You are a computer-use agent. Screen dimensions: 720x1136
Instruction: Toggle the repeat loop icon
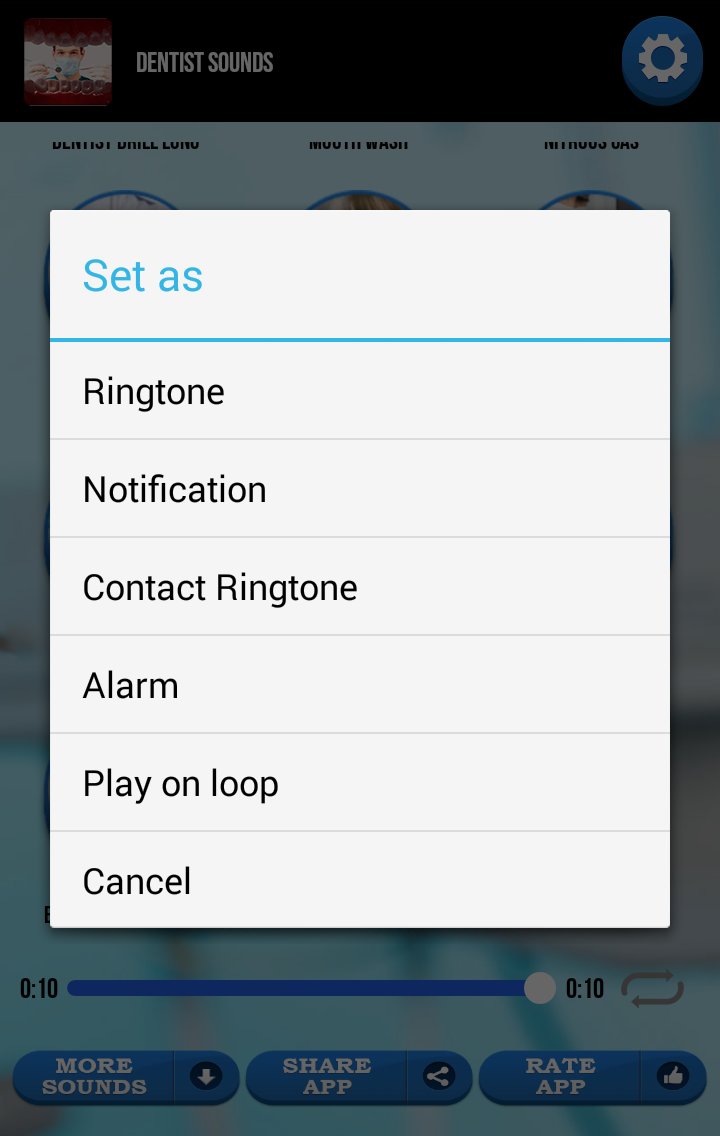[x=652, y=989]
